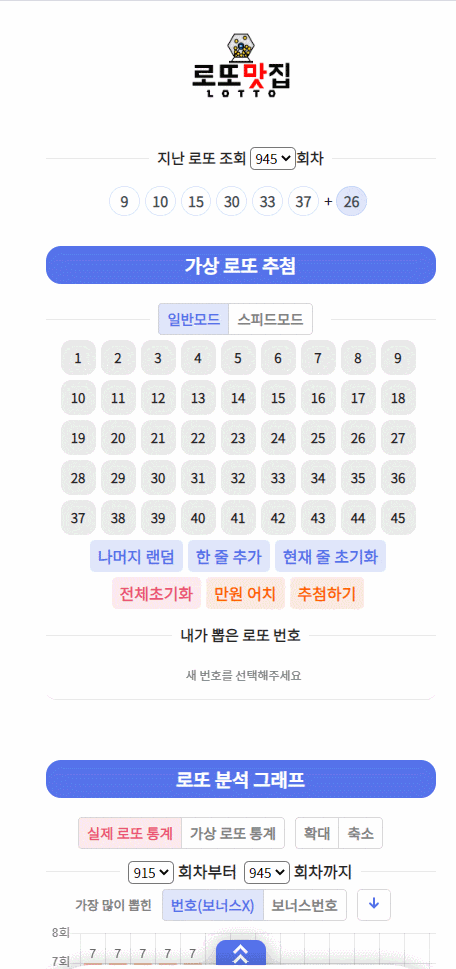Image resolution: width=456 pixels, height=969 pixels.
Task: Reset current line with 현재 줄 초기화
Action: (x=330, y=556)
